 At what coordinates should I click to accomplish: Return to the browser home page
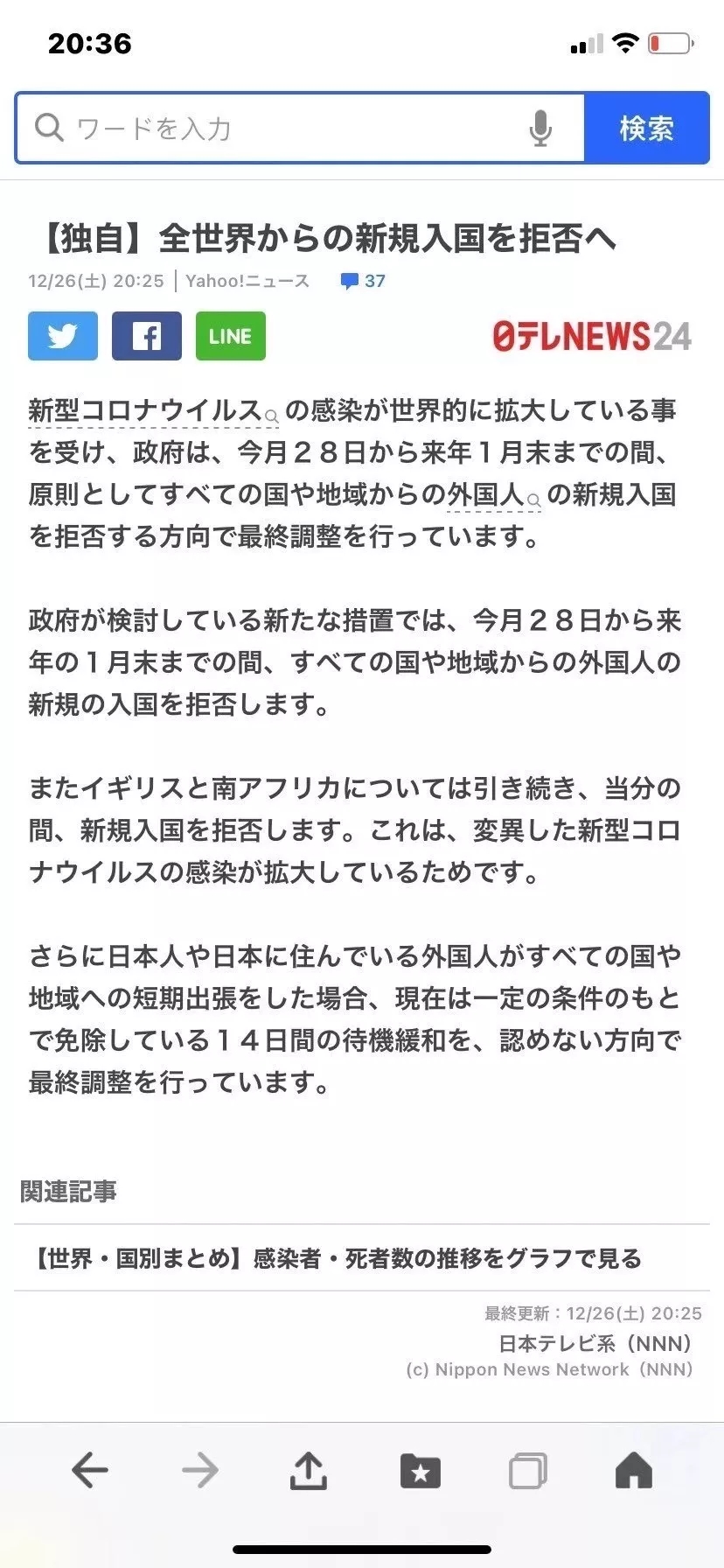(634, 1470)
